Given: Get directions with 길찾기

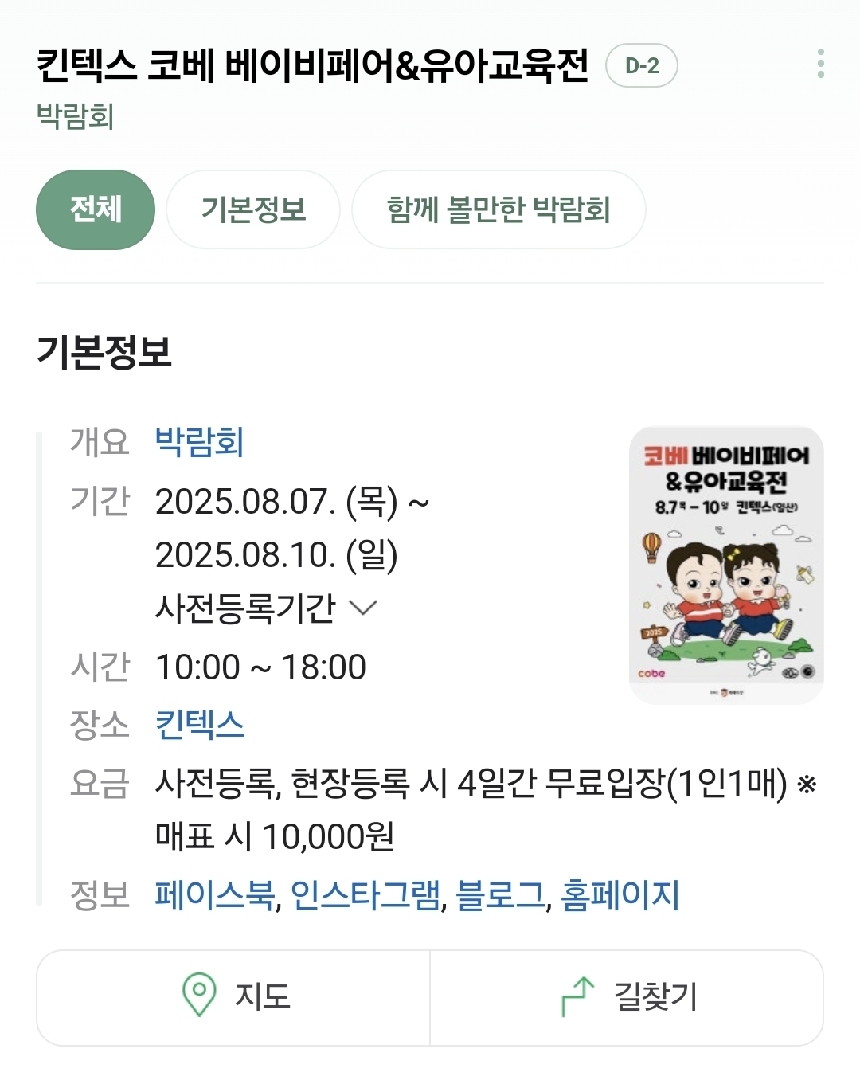Looking at the screenshot, I should tap(627, 997).
